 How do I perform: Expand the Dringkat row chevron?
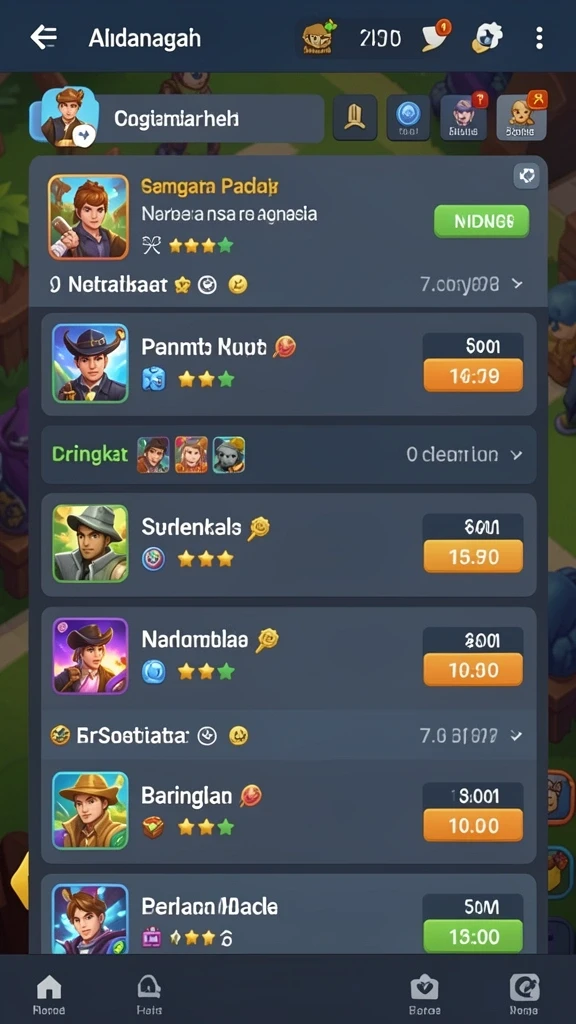coord(517,455)
